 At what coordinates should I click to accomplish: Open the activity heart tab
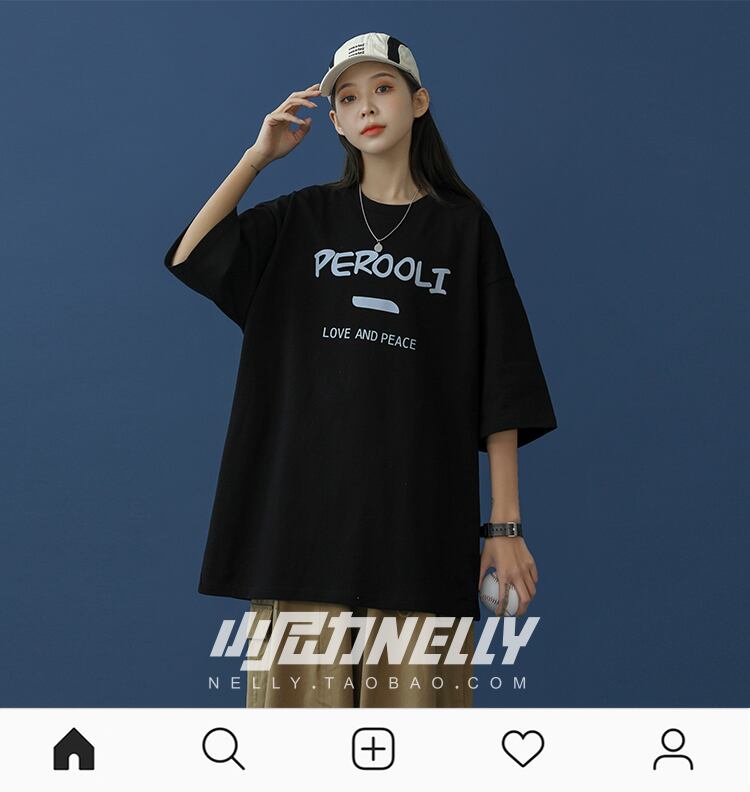[x=523, y=749]
